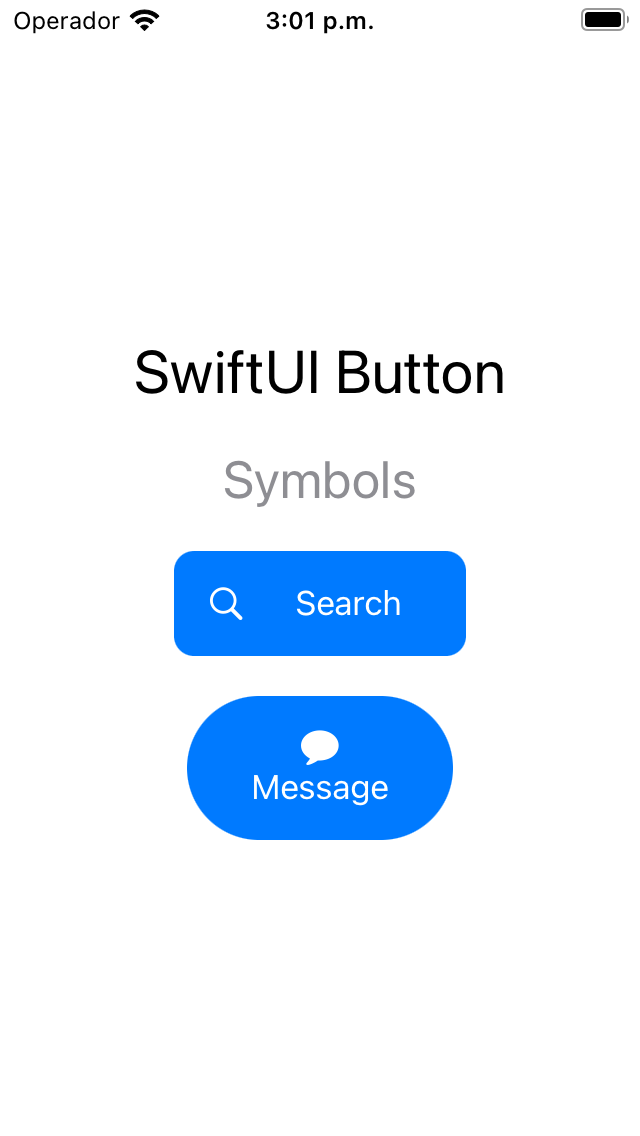Tap the blue Search button
Screen dimensions: 640x1136
pyautogui.click(x=320, y=604)
